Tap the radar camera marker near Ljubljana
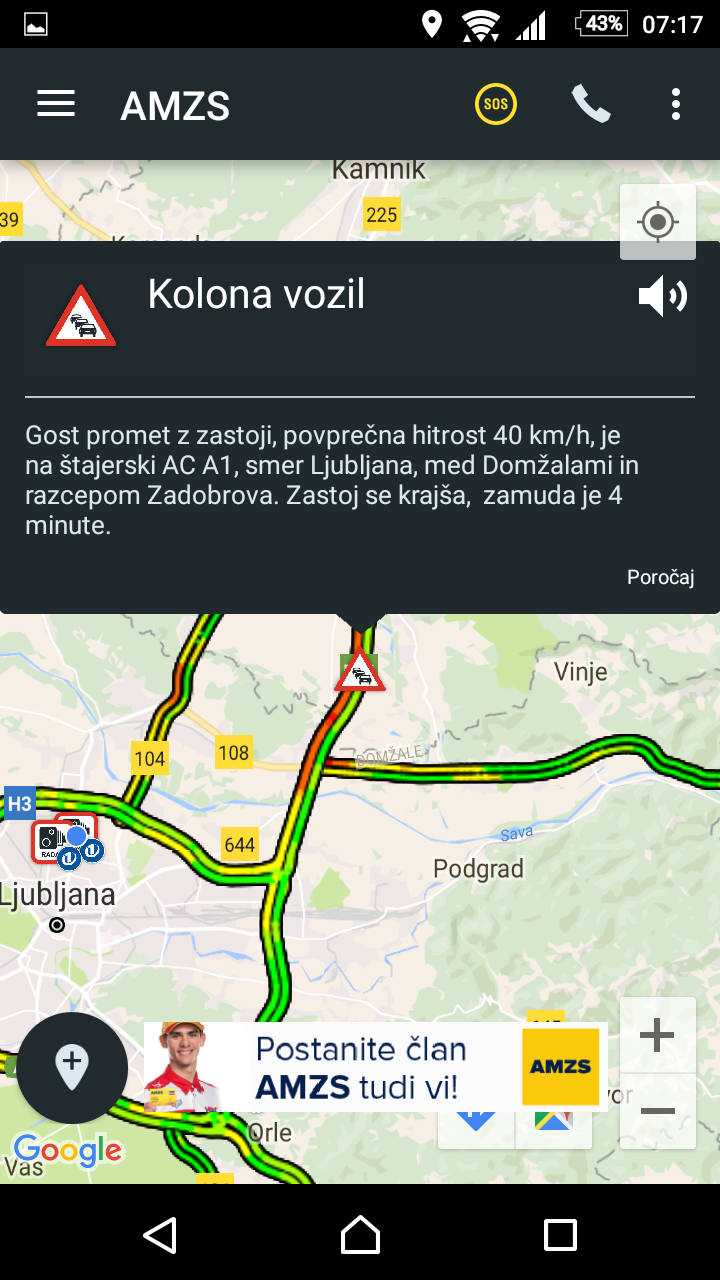This screenshot has height=1280, width=720. click(50, 842)
